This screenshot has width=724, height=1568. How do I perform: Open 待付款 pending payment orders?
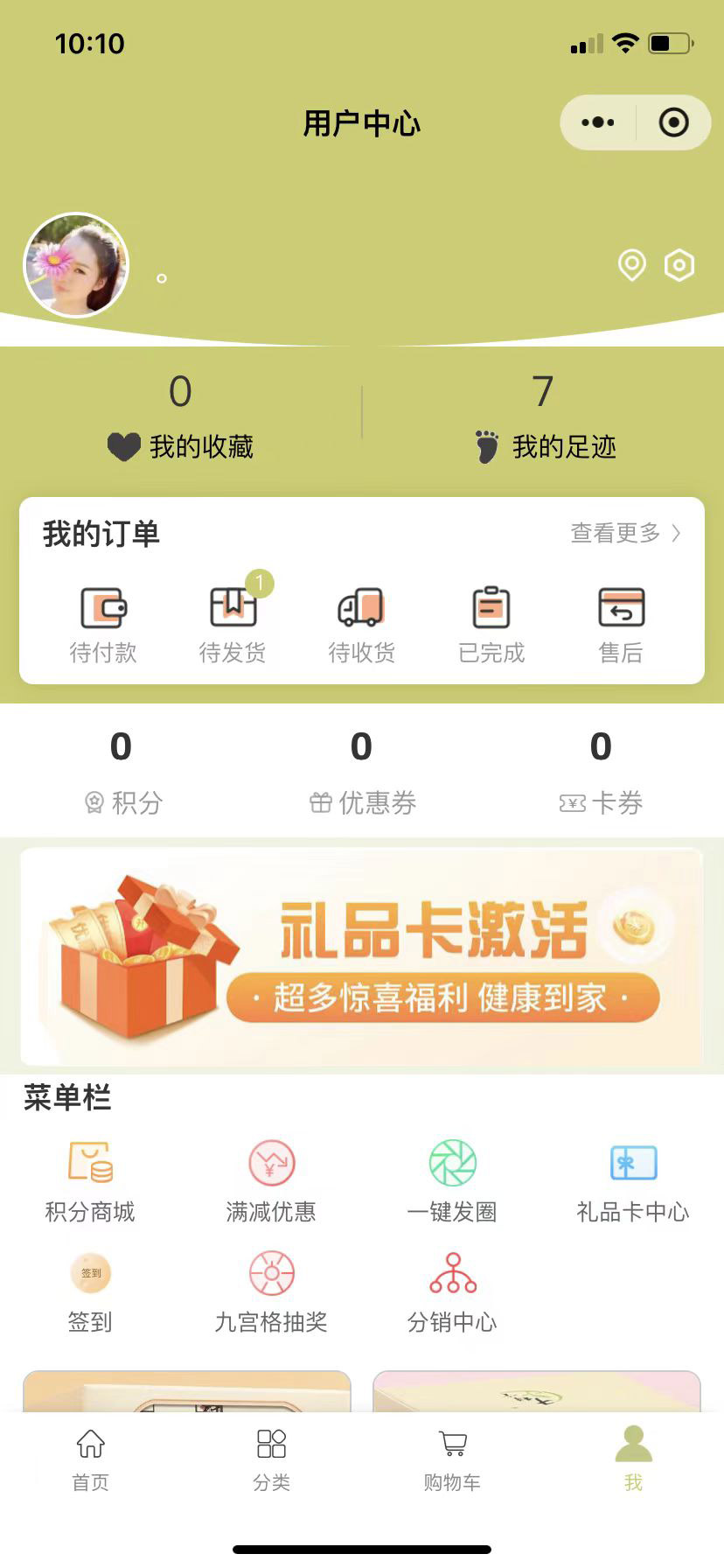[103, 624]
